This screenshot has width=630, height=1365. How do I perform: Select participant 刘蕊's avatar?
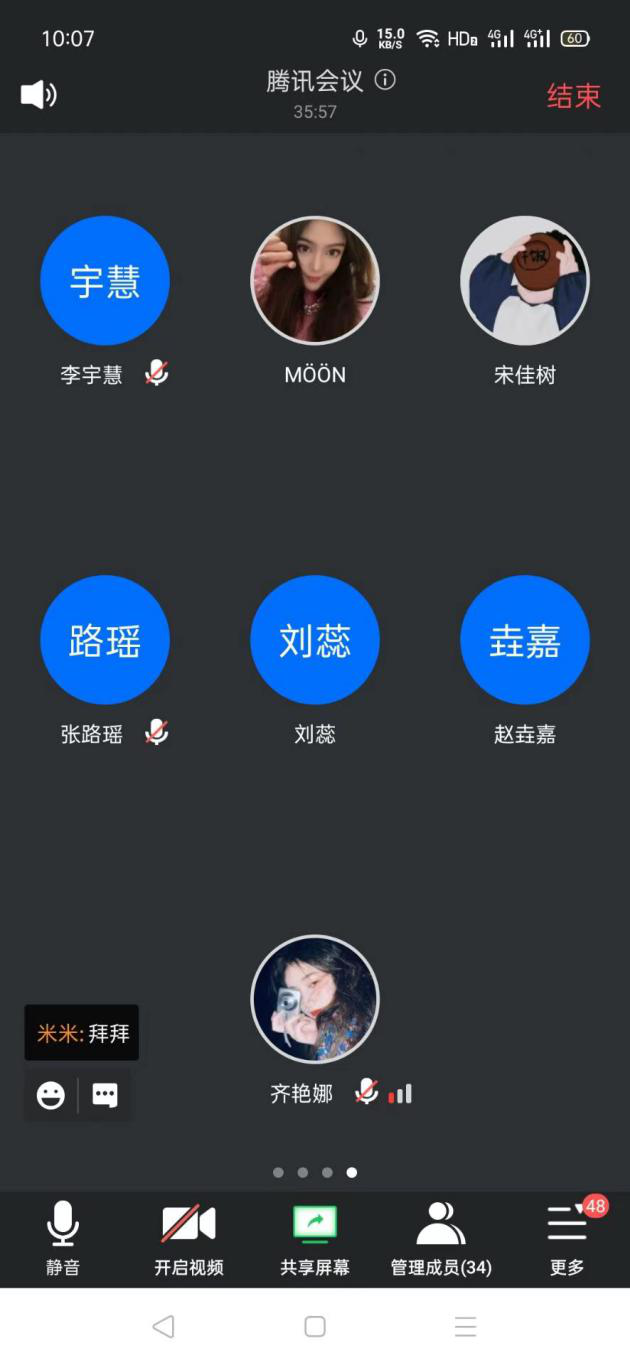(x=315, y=640)
